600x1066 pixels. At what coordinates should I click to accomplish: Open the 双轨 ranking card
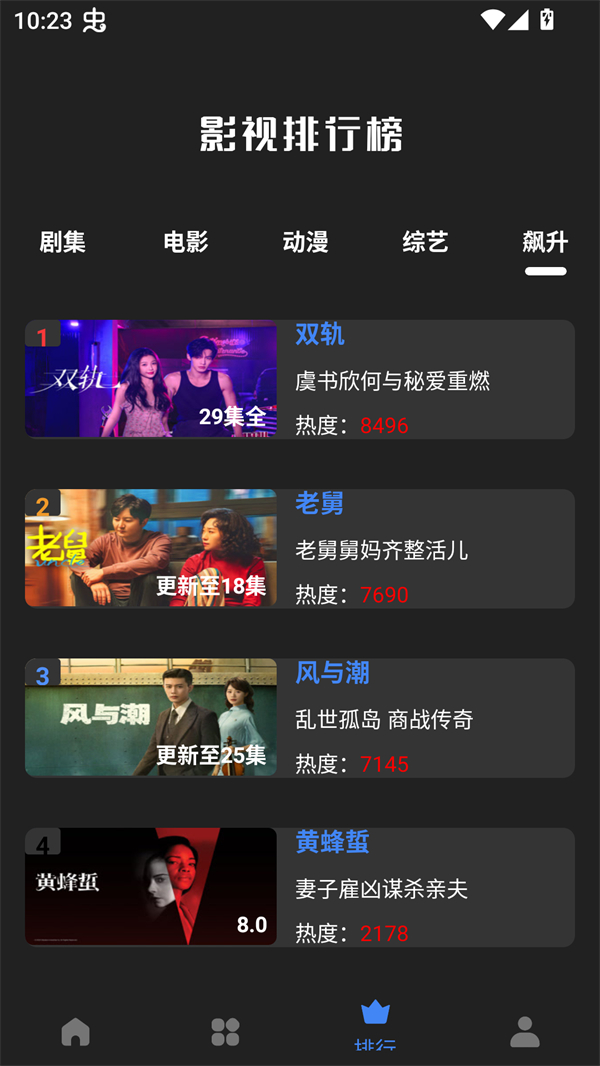(x=300, y=379)
